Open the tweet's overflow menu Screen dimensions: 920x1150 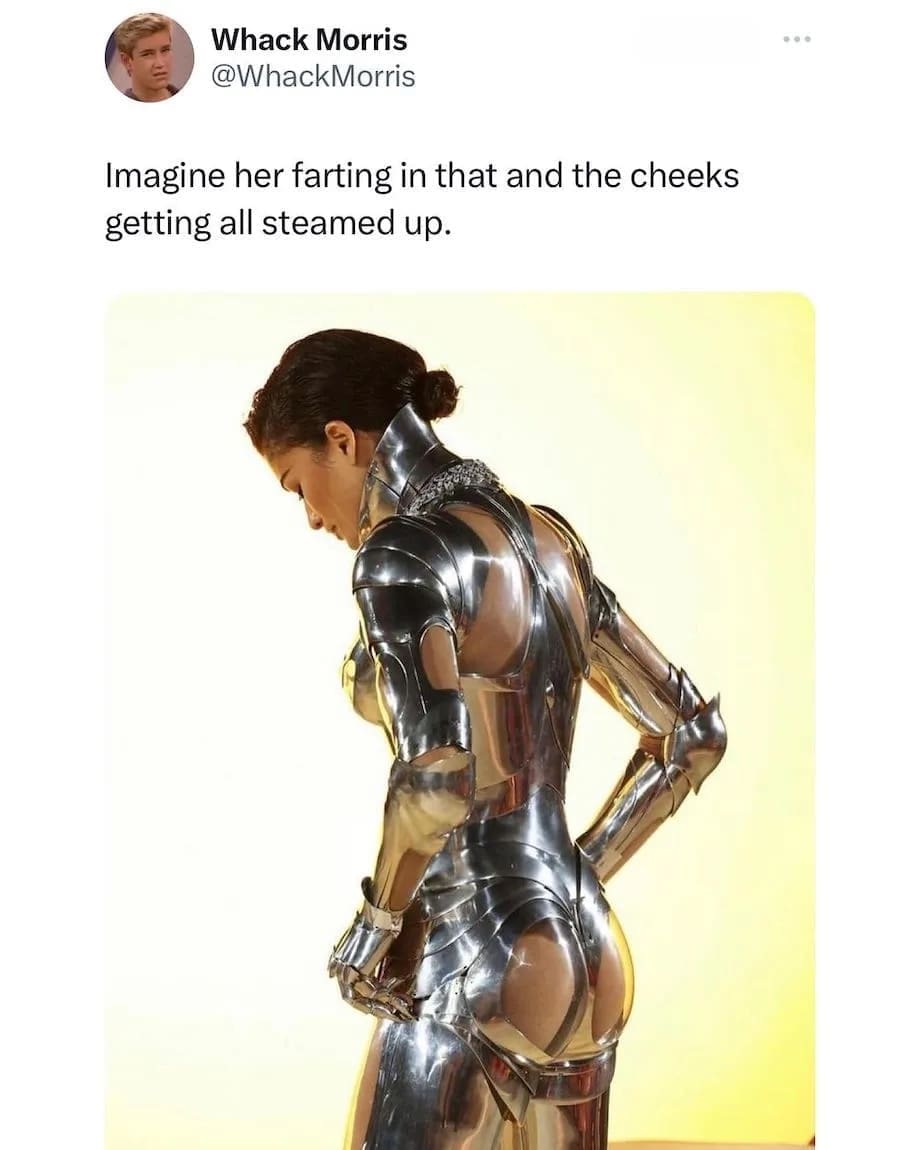[797, 40]
